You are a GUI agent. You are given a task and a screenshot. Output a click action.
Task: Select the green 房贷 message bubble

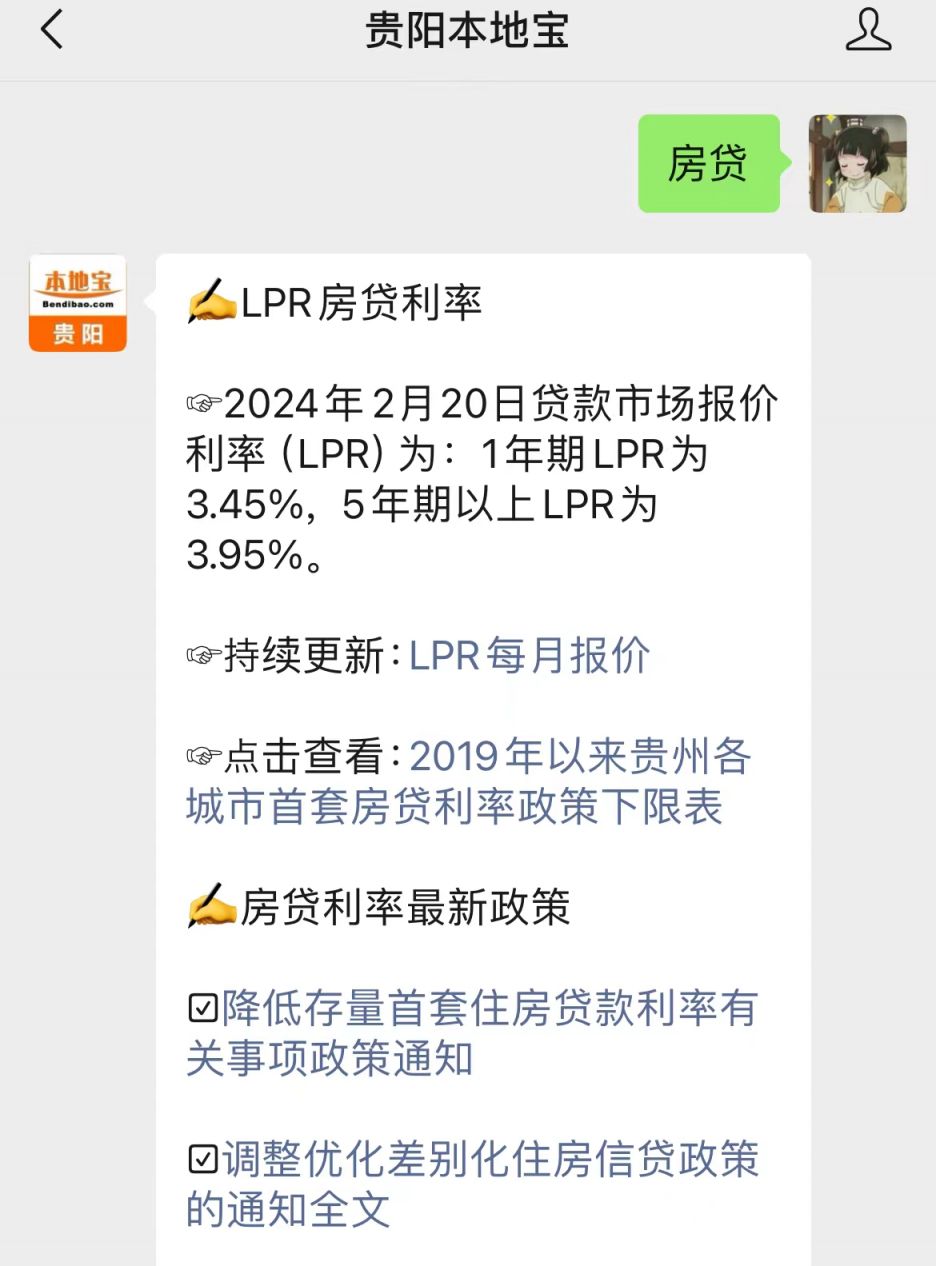click(709, 165)
